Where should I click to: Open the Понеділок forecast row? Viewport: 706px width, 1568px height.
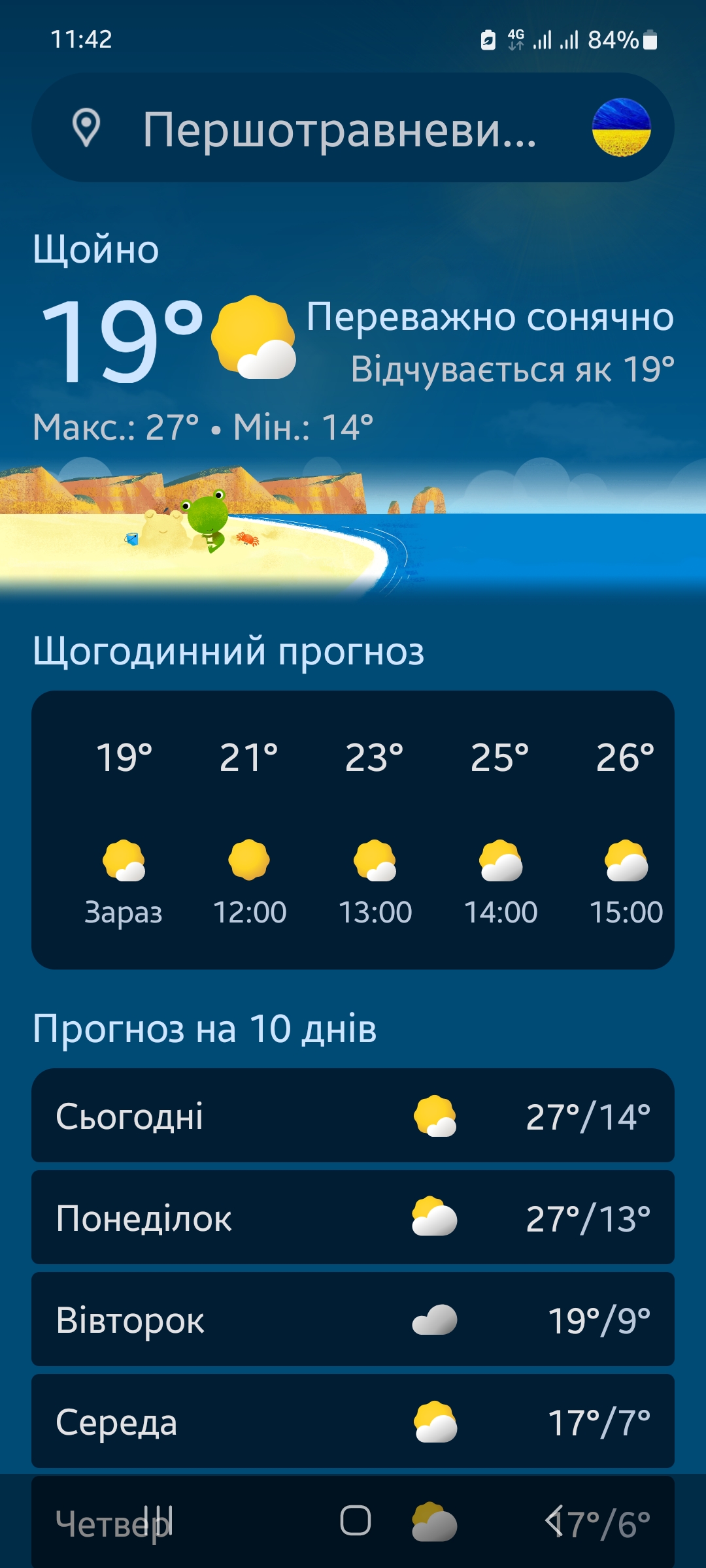[x=353, y=1218]
